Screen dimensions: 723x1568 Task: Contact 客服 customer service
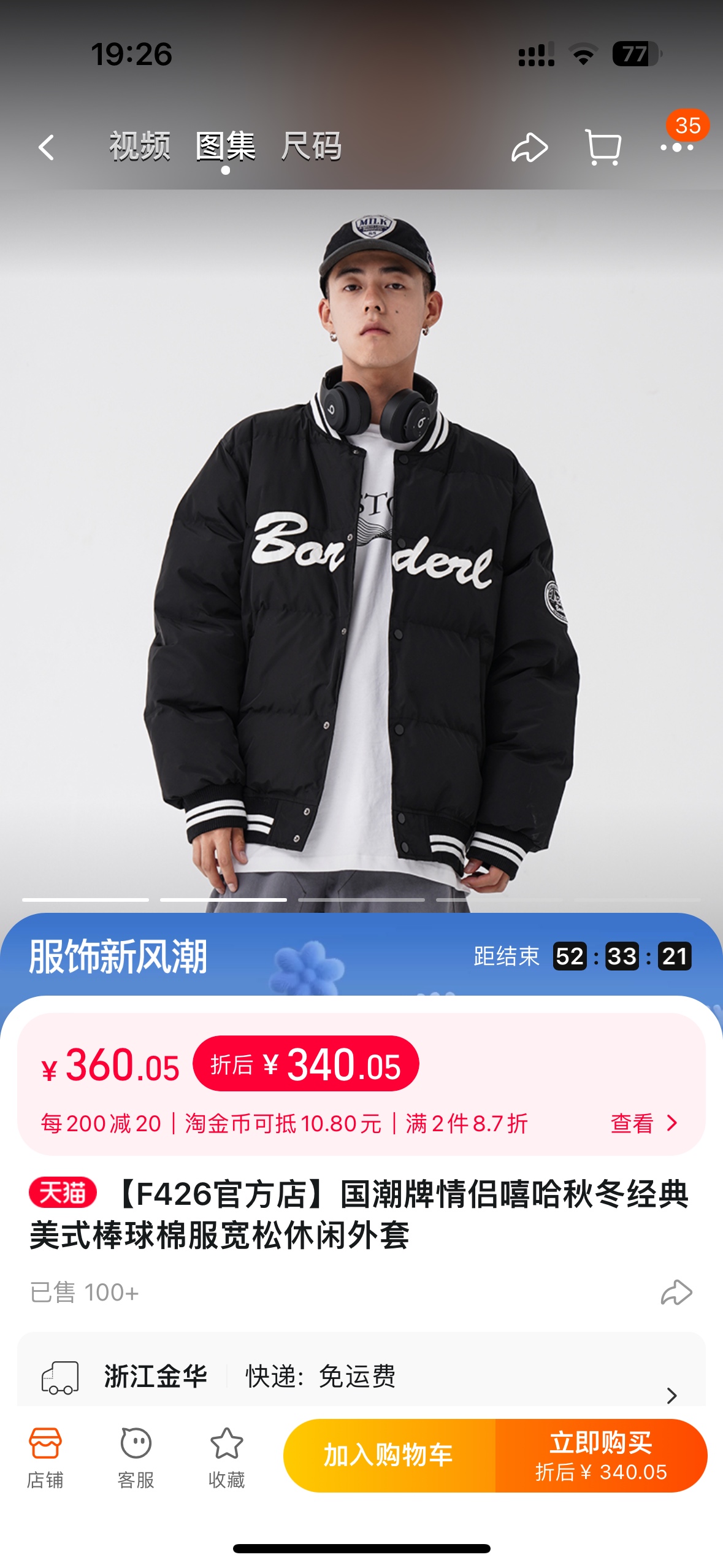pyautogui.click(x=136, y=1458)
